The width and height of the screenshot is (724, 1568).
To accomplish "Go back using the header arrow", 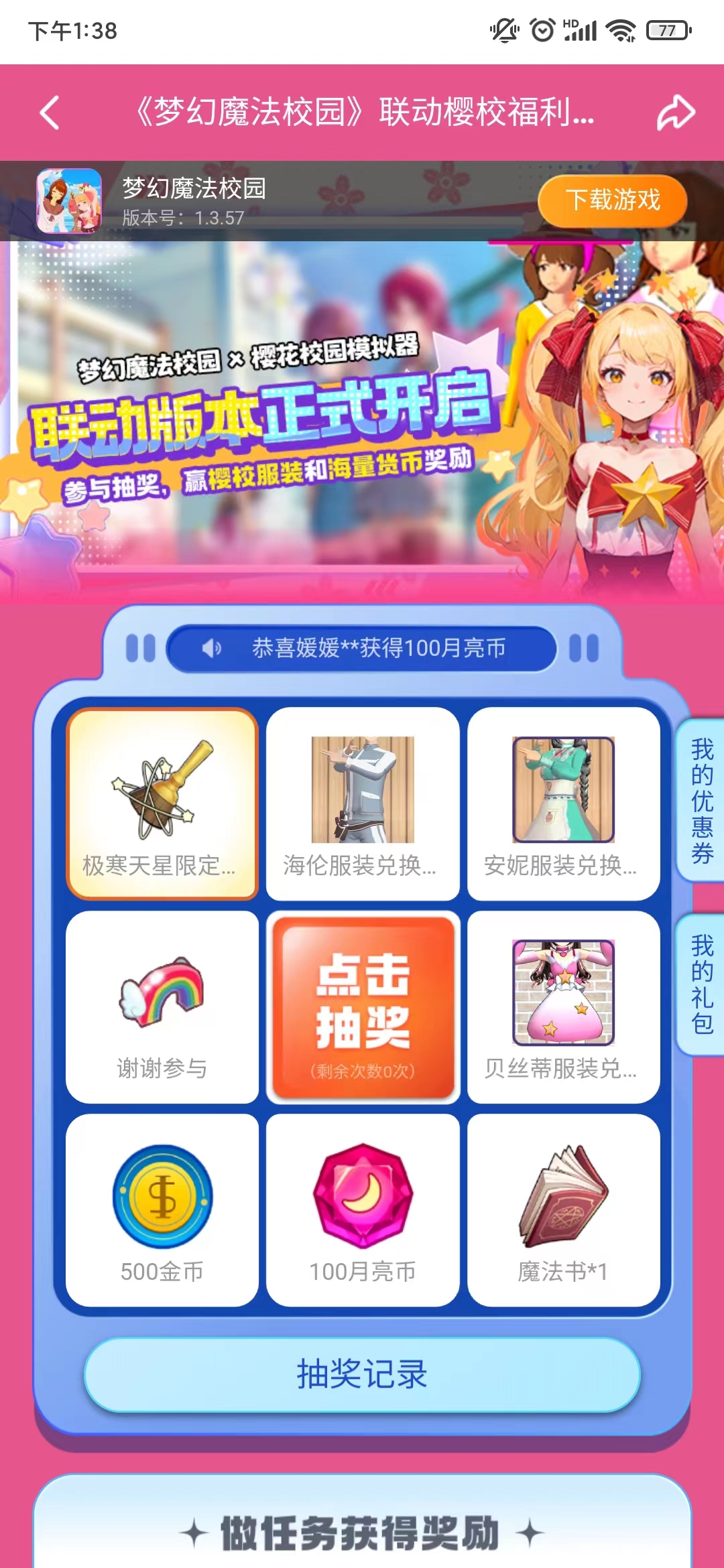I will (x=50, y=113).
